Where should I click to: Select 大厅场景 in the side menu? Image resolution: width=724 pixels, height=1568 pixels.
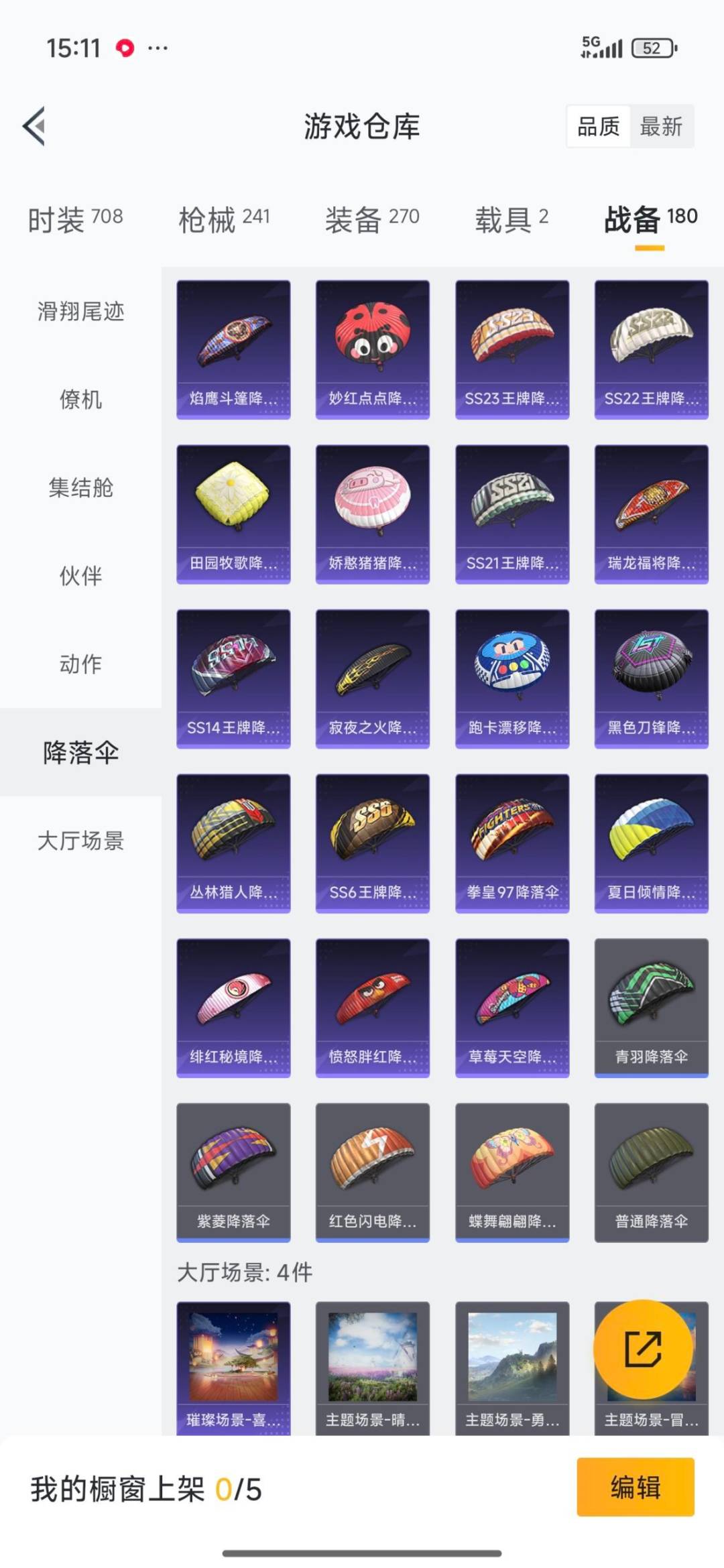pyautogui.click(x=80, y=840)
